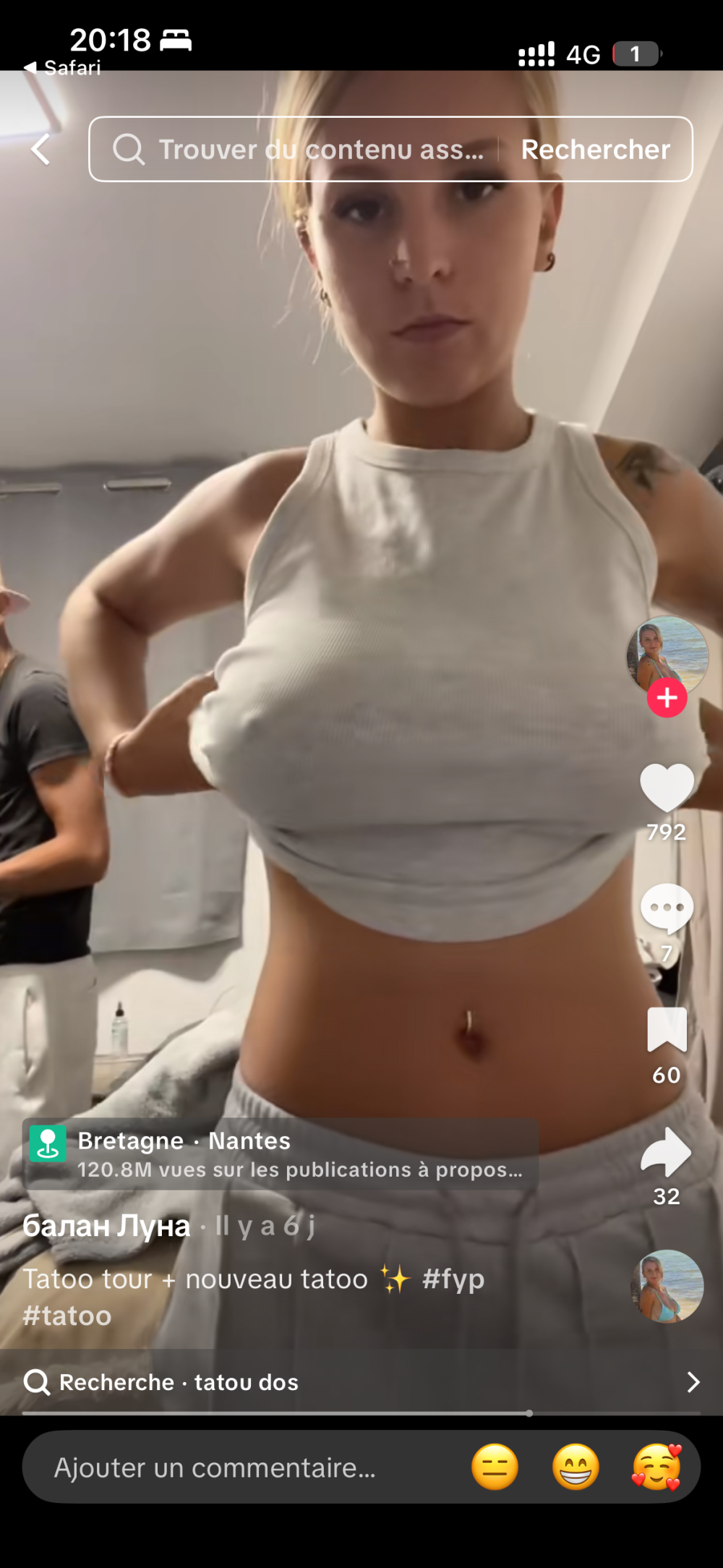723x1568 pixels.
Task: Open the балан Луна username
Action: tap(106, 1225)
